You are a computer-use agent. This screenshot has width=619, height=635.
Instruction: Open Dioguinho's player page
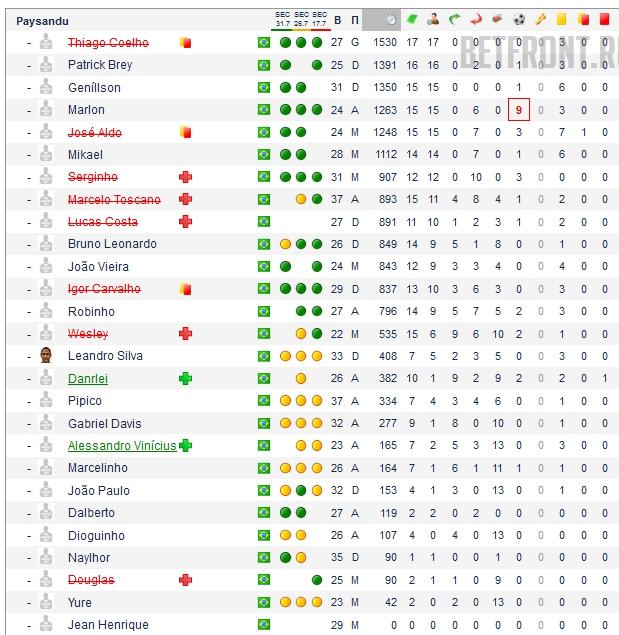coord(96,536)
